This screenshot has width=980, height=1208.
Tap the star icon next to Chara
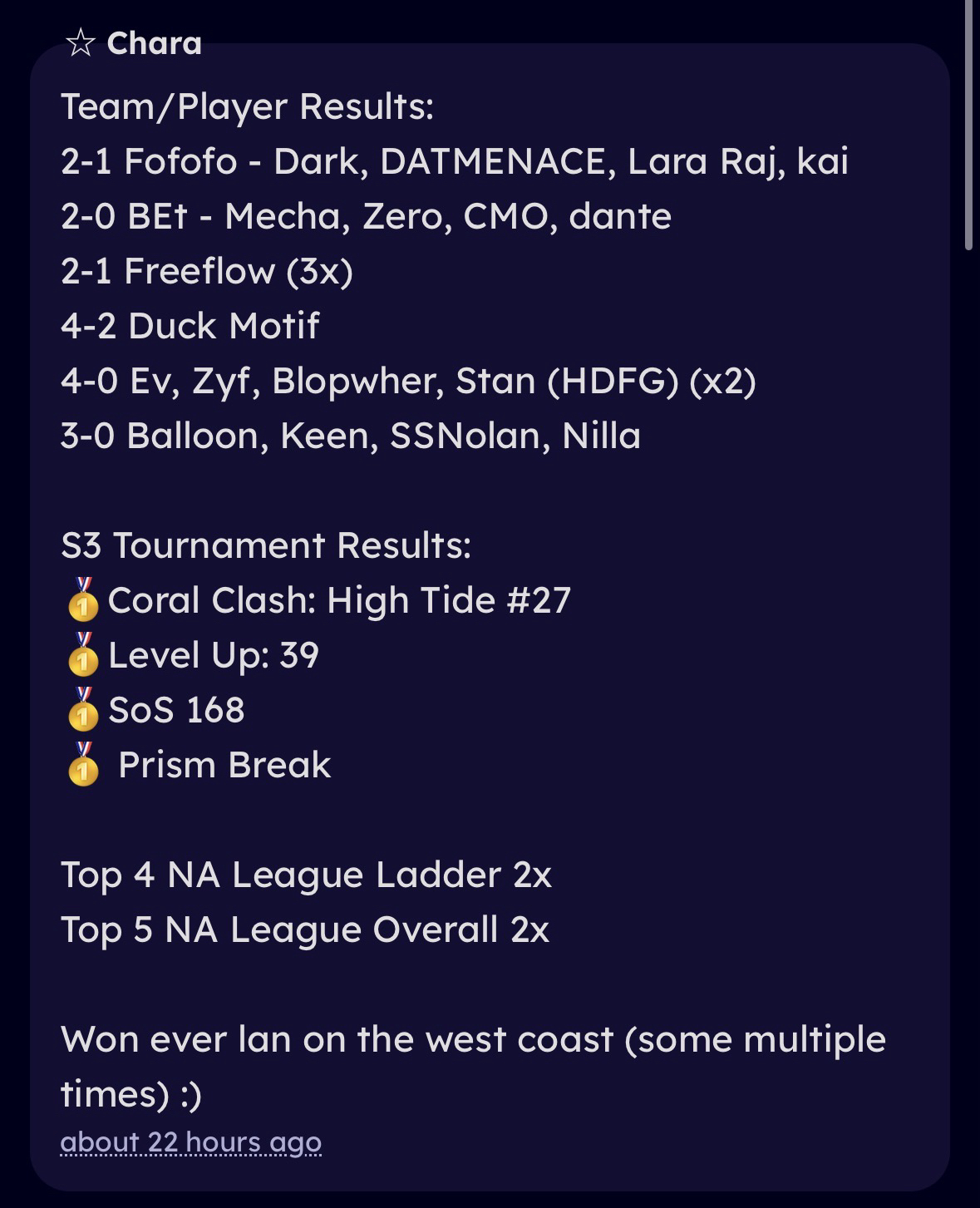pyautogui.click(x=81, y=43)
